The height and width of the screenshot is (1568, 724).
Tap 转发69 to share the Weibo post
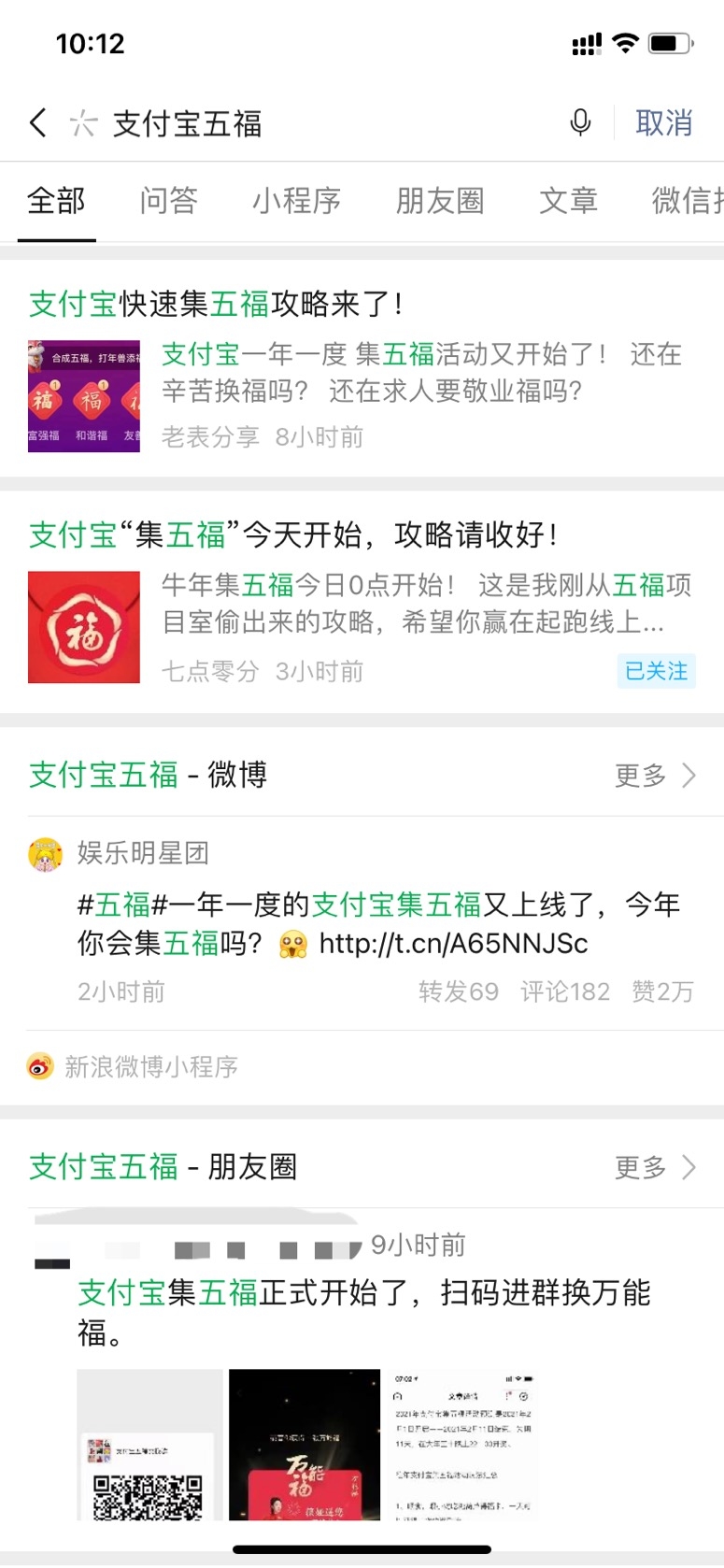pos(459,991)
